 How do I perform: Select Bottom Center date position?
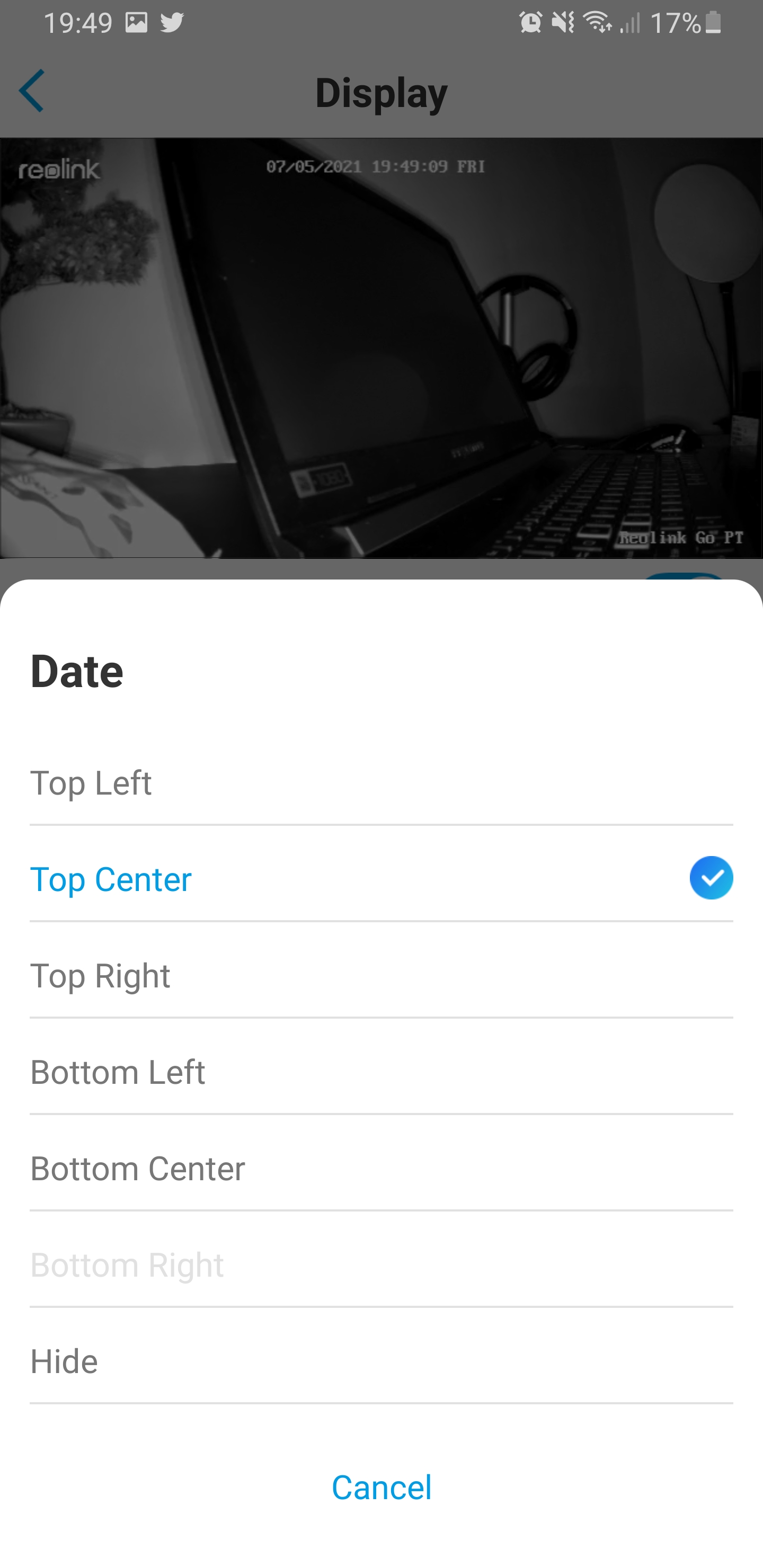tap(381, 1168)
